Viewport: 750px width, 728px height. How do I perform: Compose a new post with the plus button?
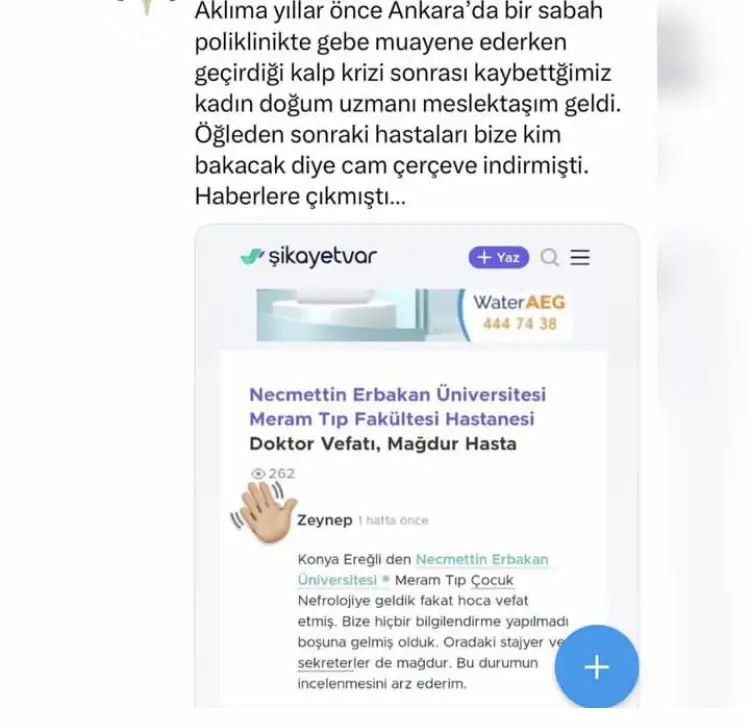pos(596,667)
